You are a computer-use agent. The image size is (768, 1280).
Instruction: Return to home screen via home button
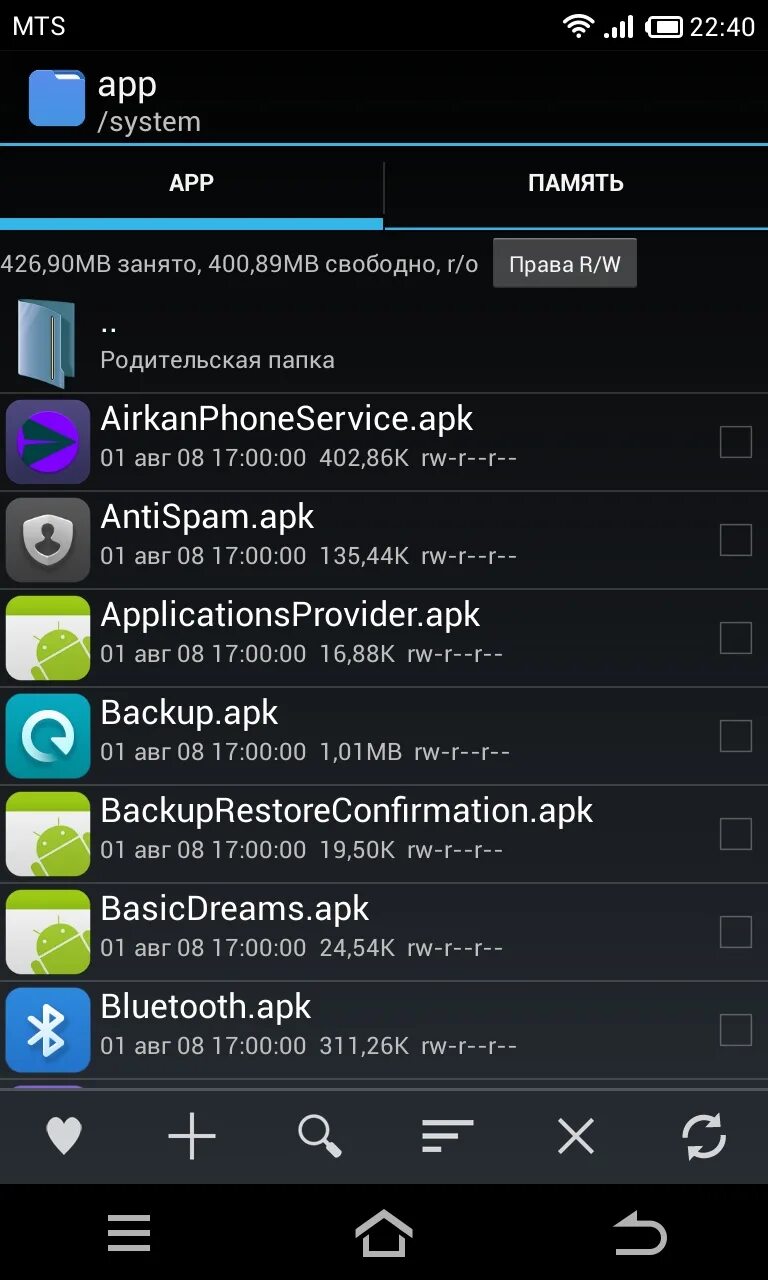click(384, 1233)
